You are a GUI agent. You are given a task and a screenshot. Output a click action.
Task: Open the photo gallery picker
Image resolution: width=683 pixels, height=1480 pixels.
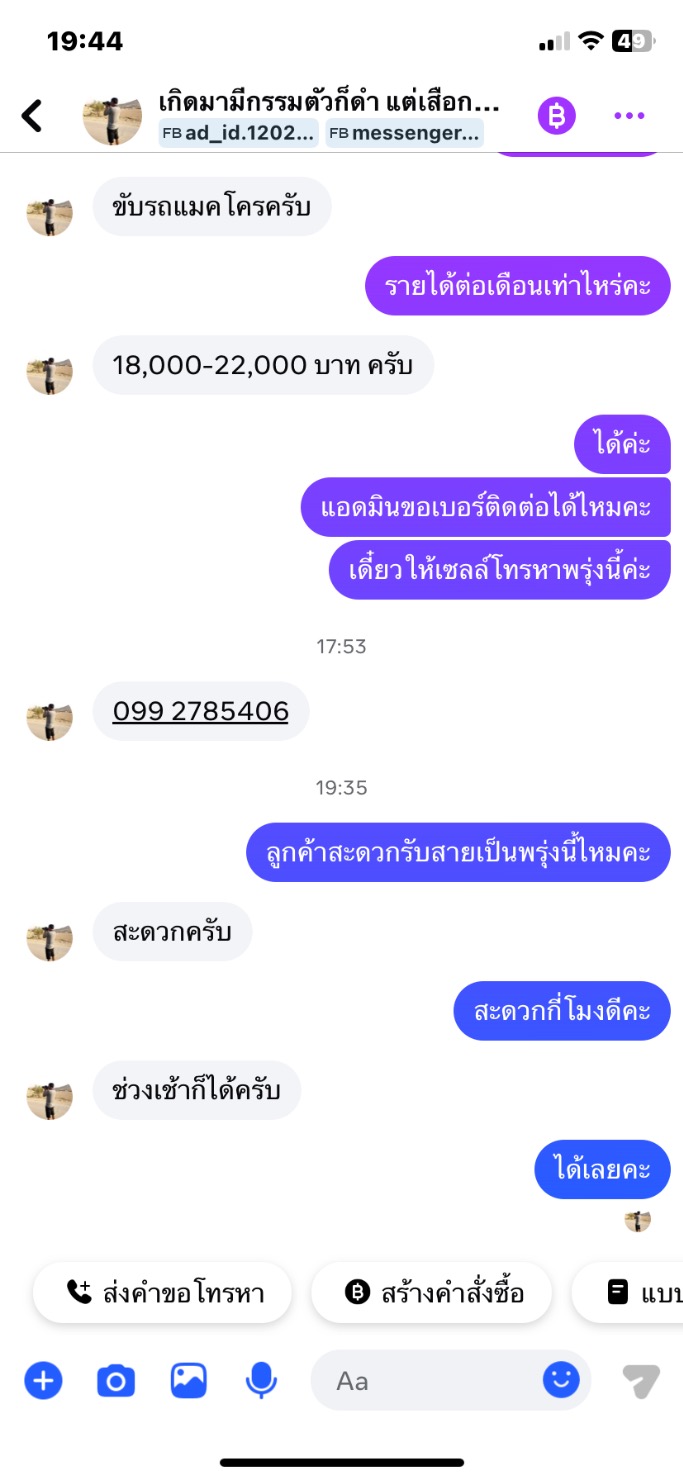(x=188, y=1381)
